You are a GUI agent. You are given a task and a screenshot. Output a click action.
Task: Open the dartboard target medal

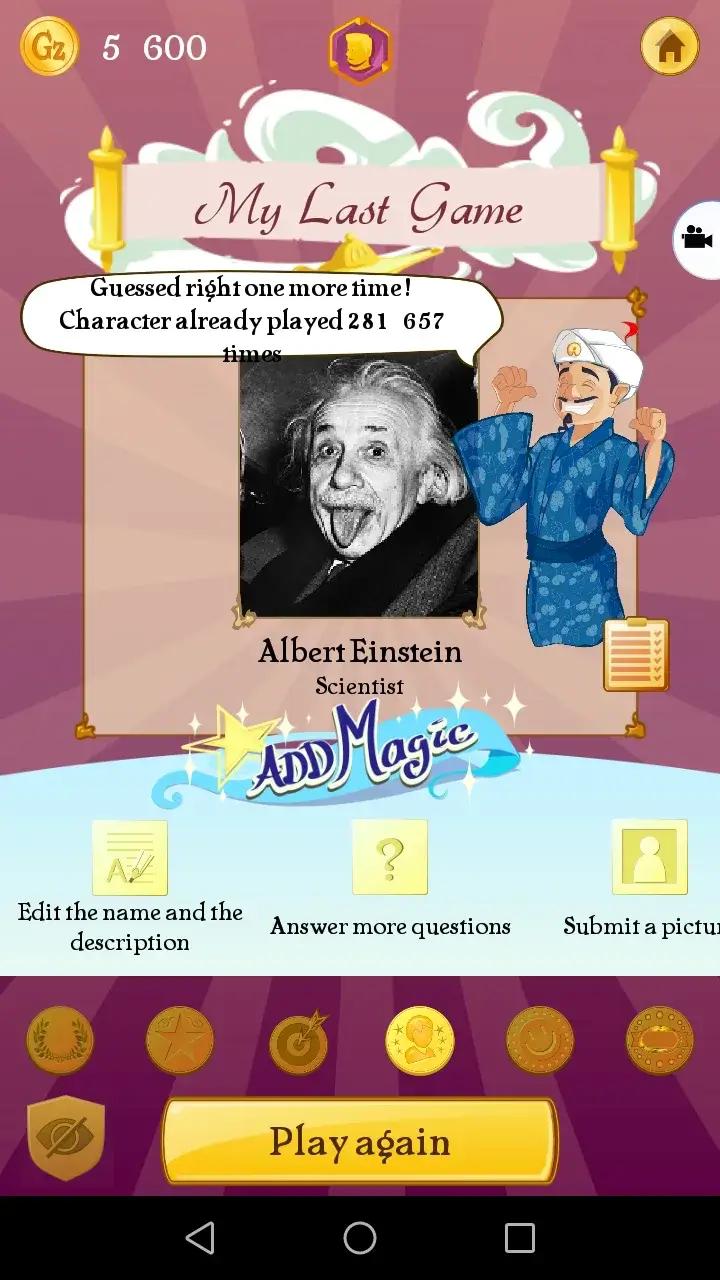point(299,1040)
